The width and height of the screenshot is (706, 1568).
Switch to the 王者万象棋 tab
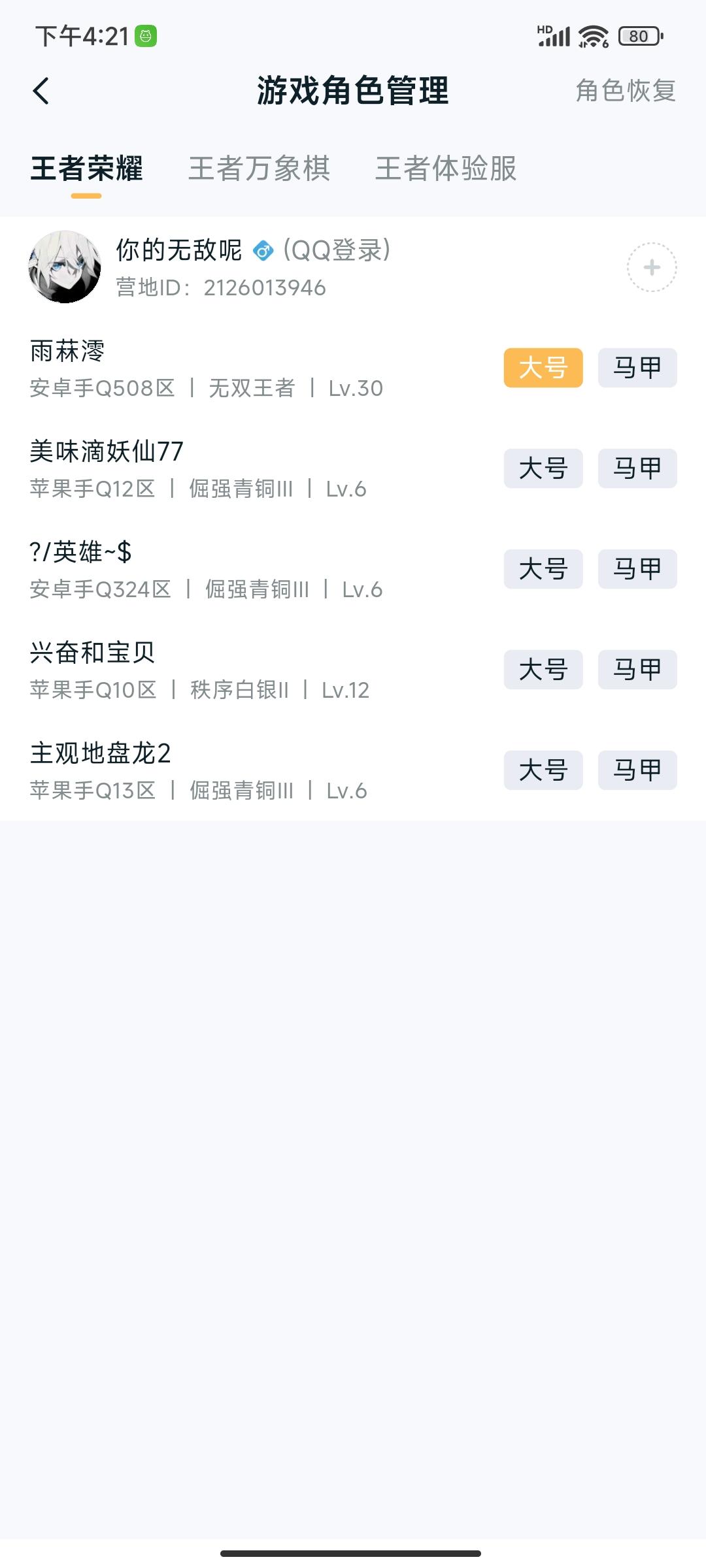(259, 170)
